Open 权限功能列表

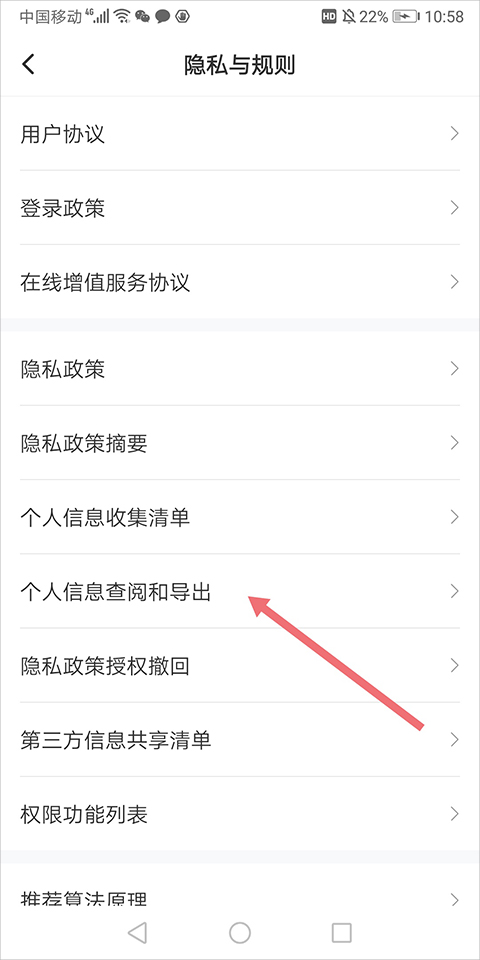[240, 814]
